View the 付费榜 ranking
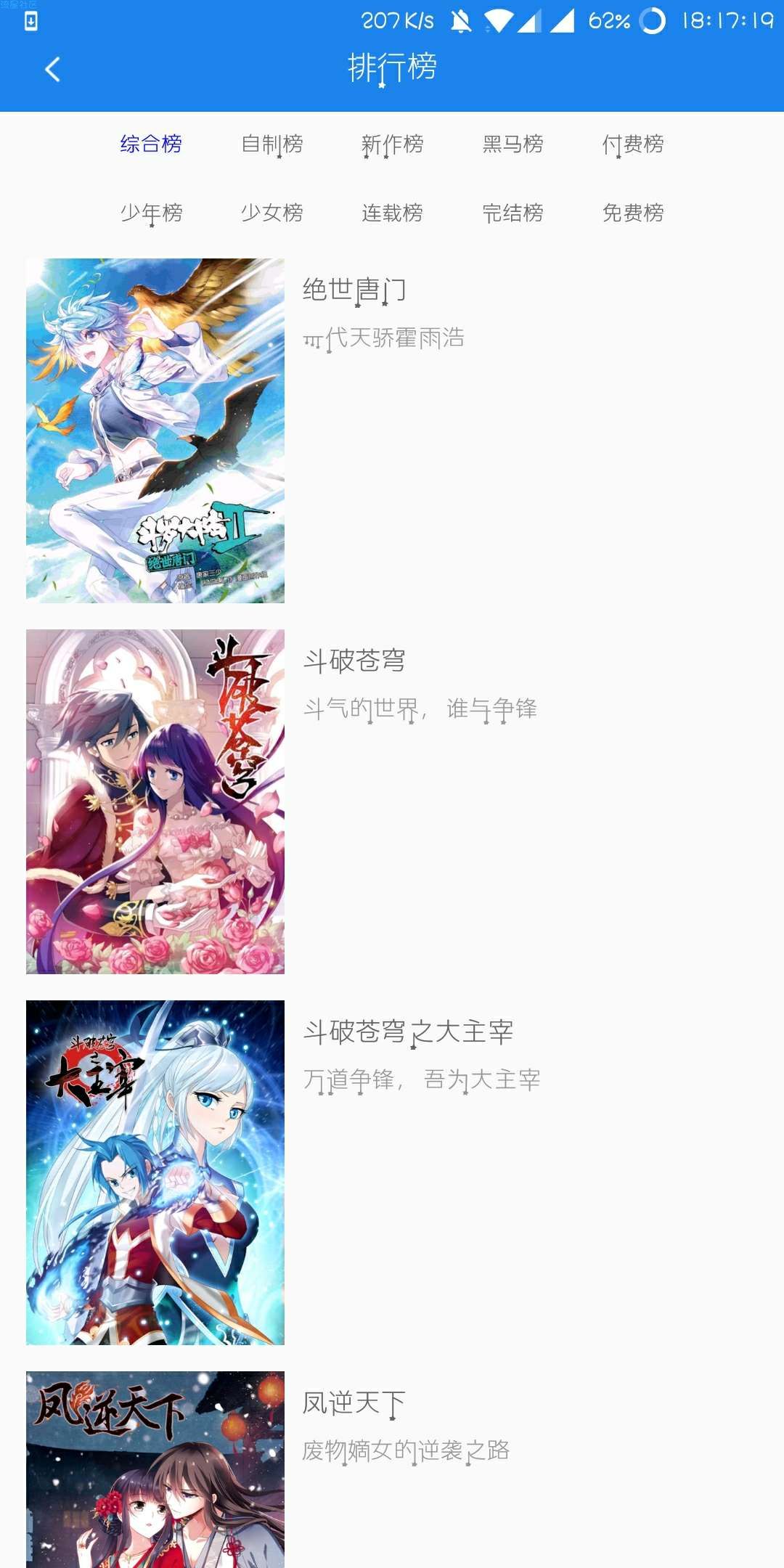The width and height of the screenshot is (784, 1568). tap(633, 144)
